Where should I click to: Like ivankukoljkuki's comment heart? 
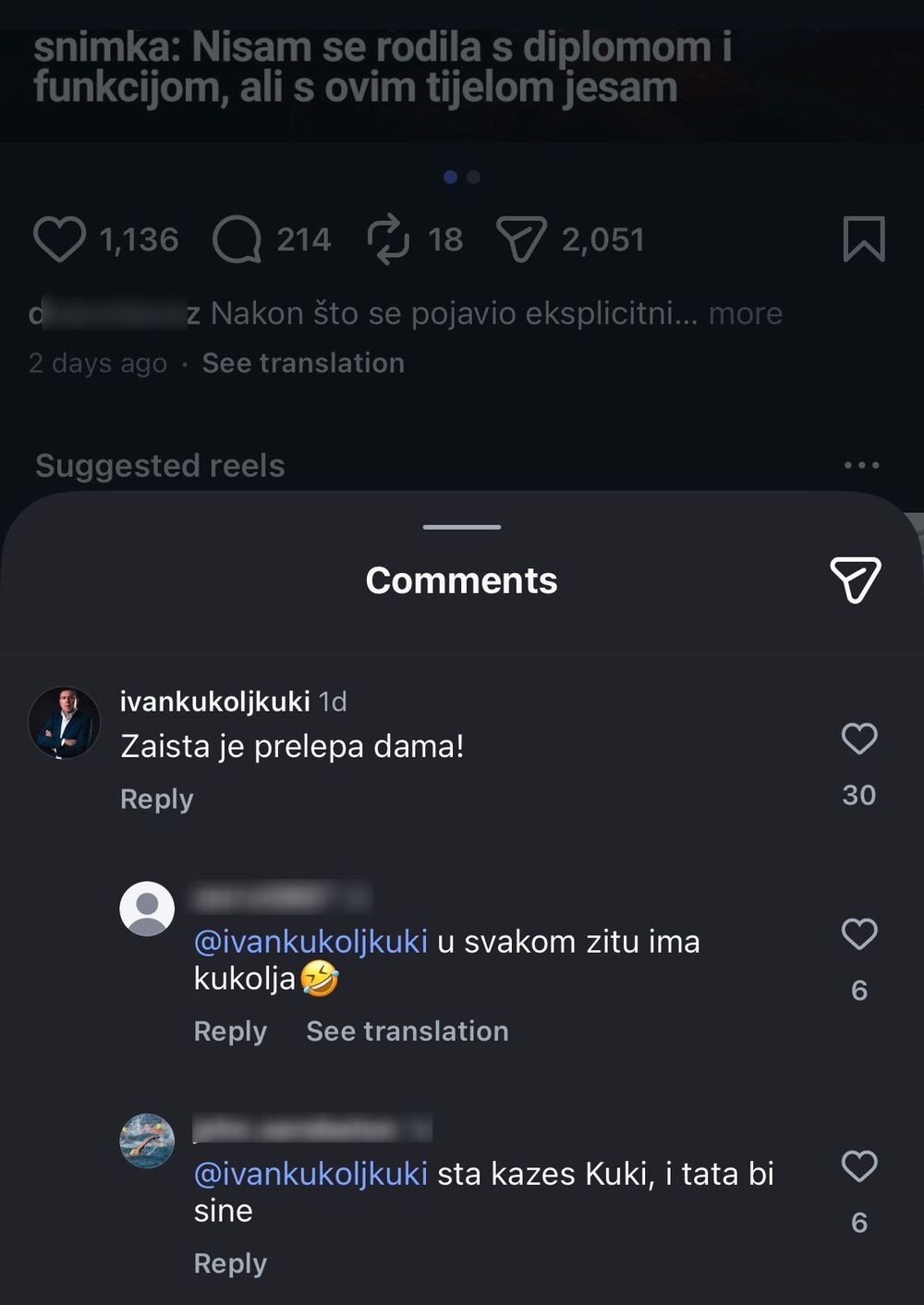(x=860, y=738)
